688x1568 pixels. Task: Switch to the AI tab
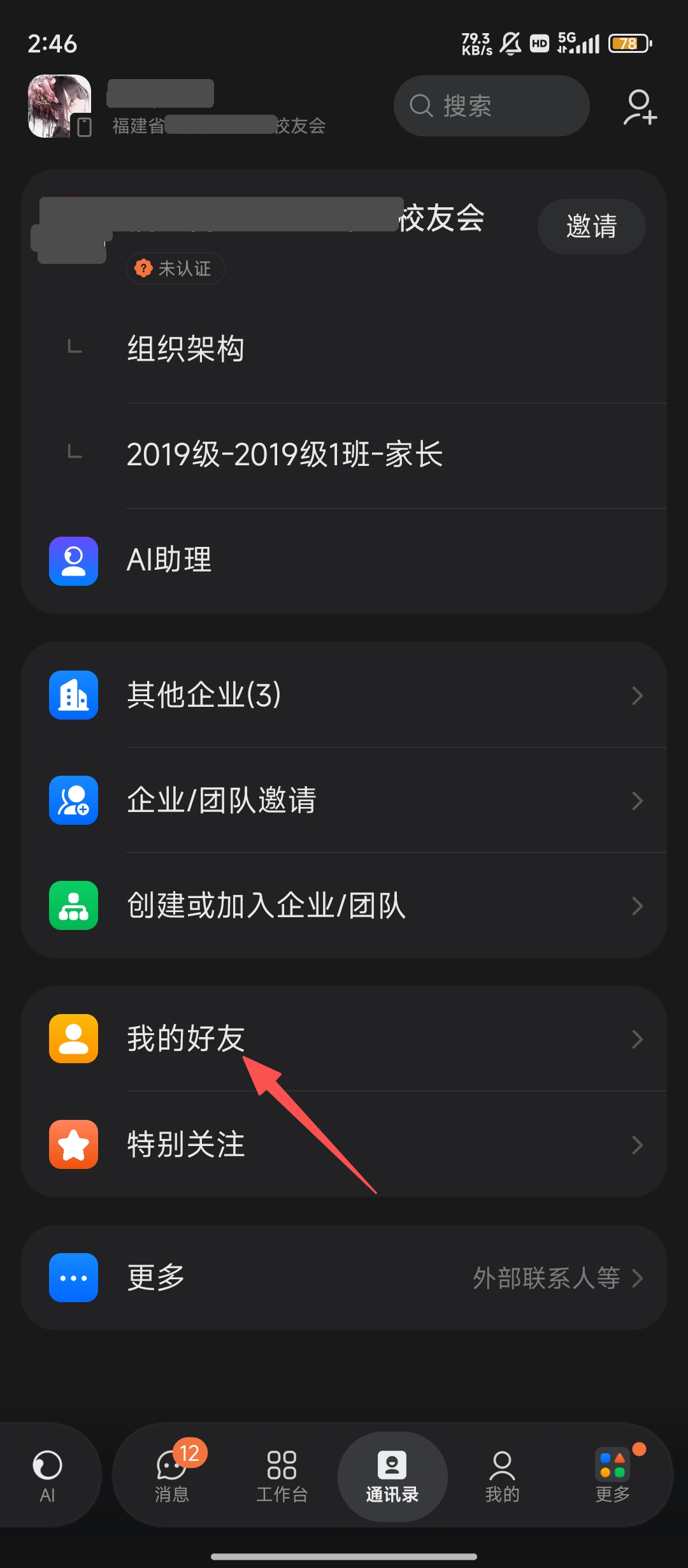[48, 1476]
